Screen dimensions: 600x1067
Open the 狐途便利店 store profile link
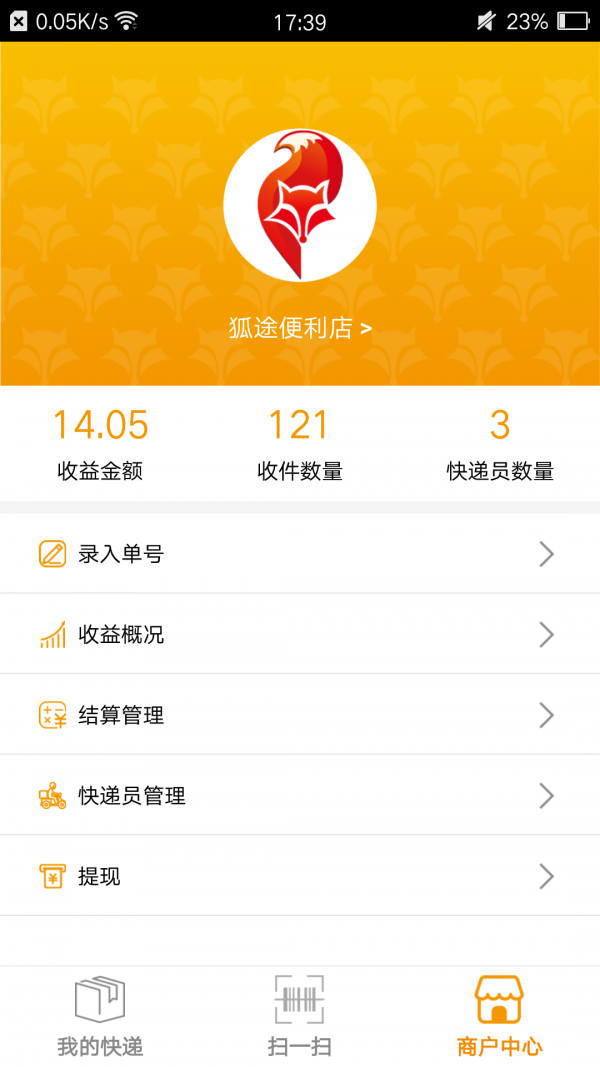[300, 328]
